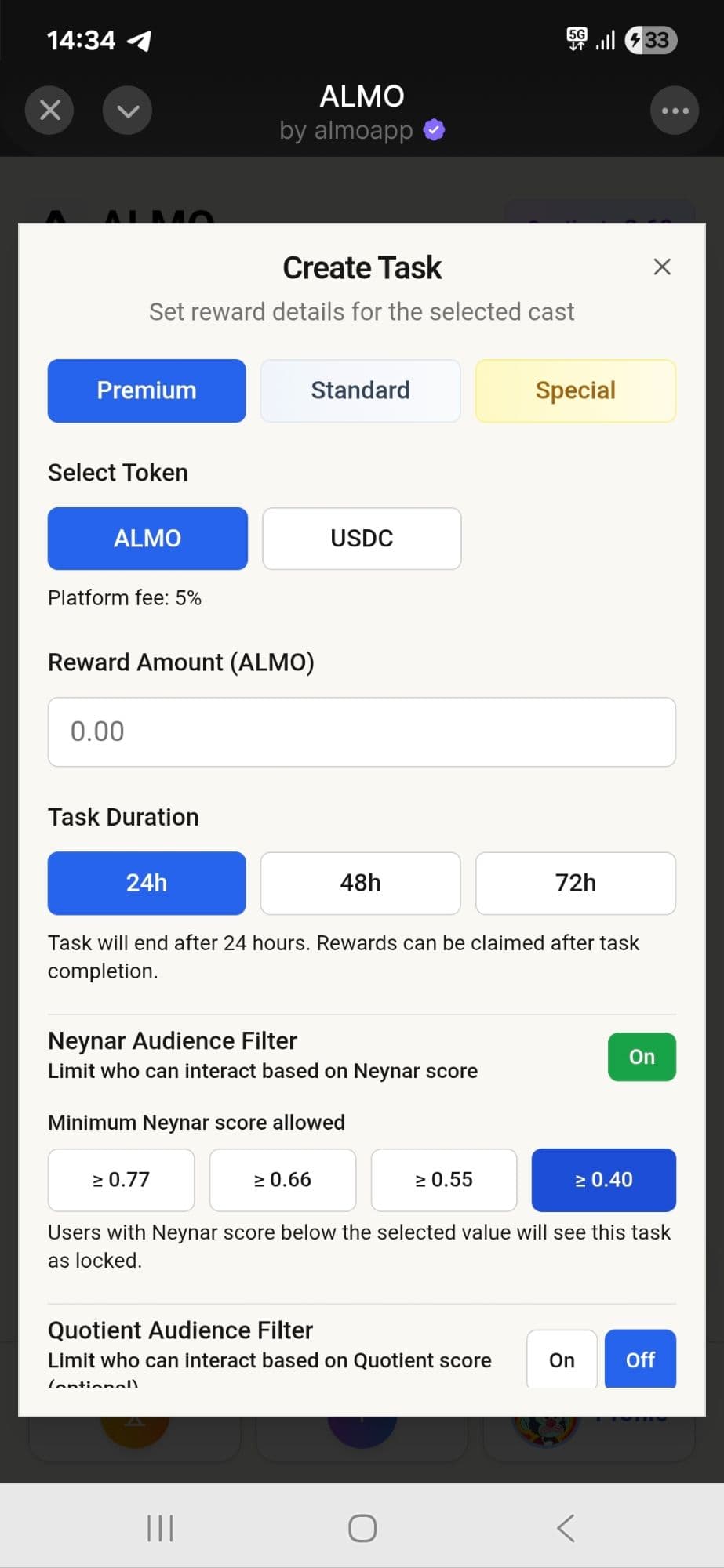Choose the ≥ 0.66 Neynar score option

click(282, 1180)
